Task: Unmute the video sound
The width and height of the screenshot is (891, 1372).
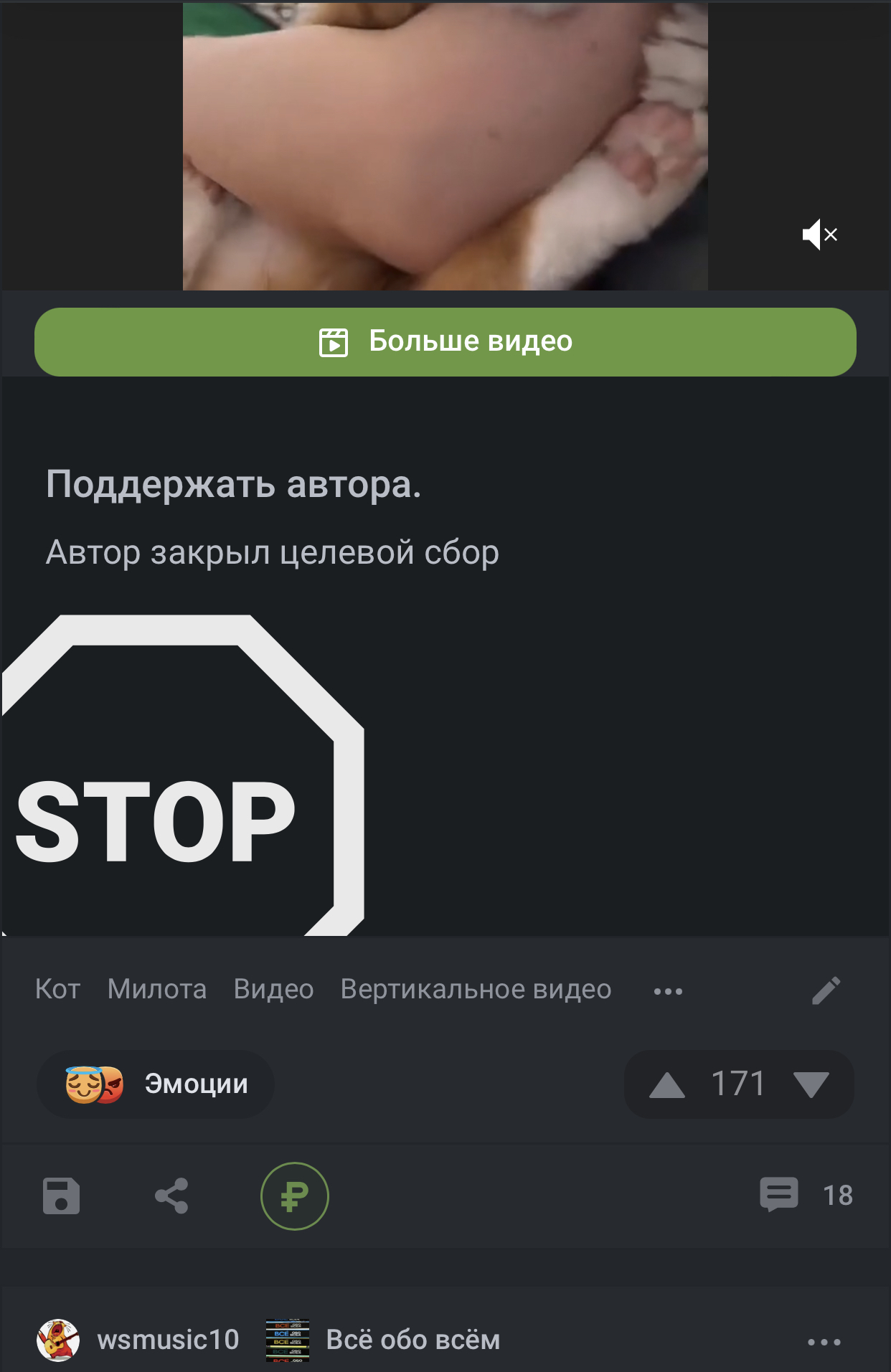Action: click(x=819, y=235)
